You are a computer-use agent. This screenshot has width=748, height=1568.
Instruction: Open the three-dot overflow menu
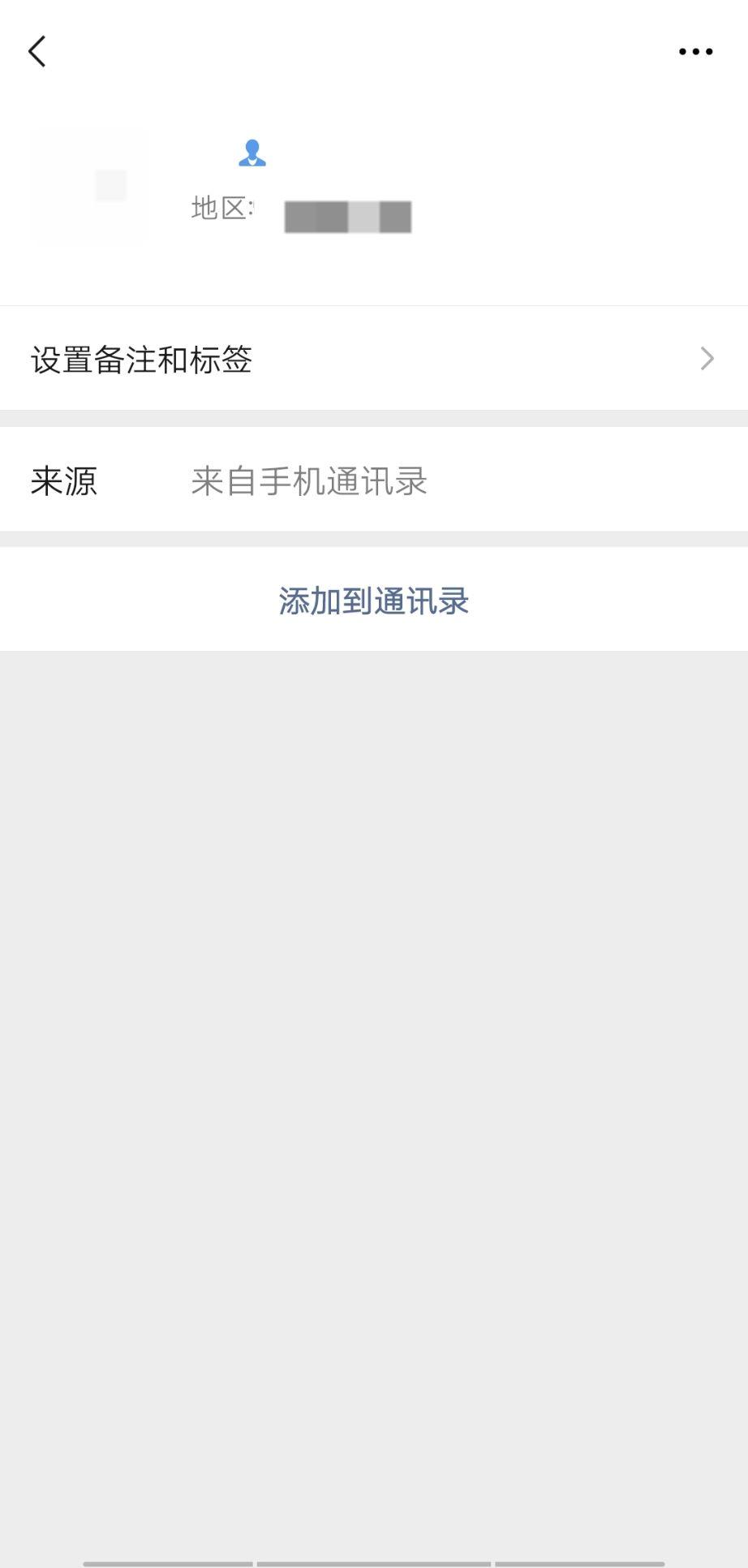695,51
